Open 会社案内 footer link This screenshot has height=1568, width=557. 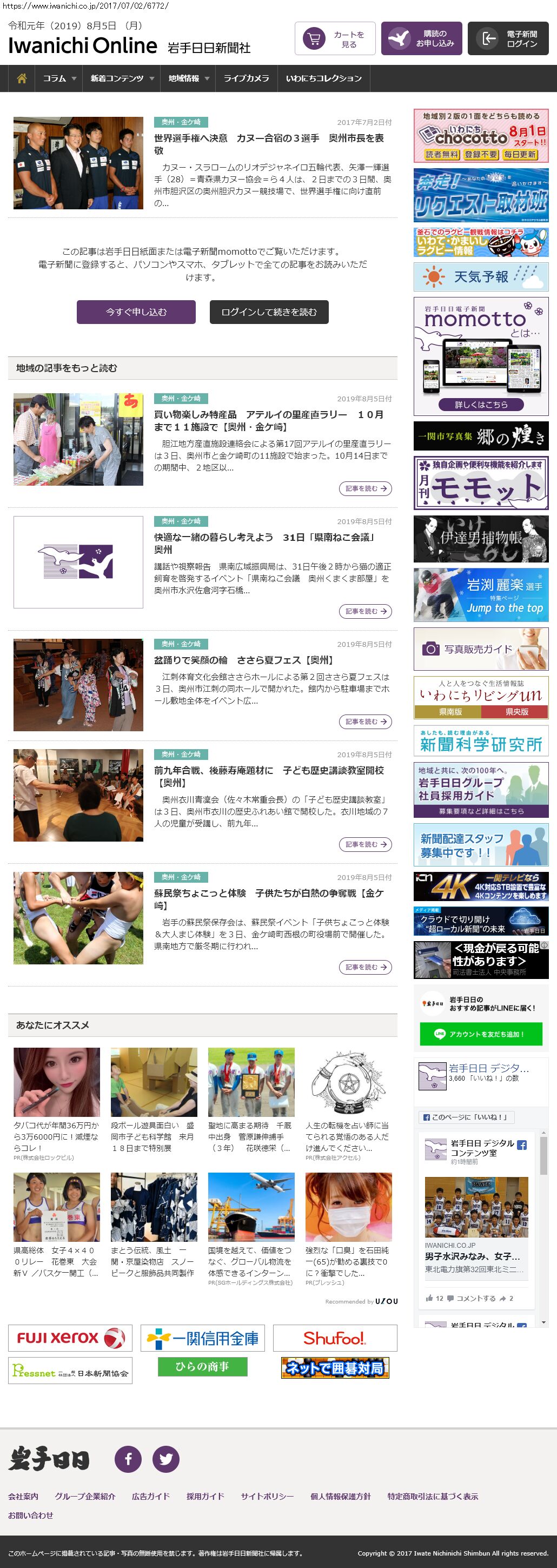23,1496
